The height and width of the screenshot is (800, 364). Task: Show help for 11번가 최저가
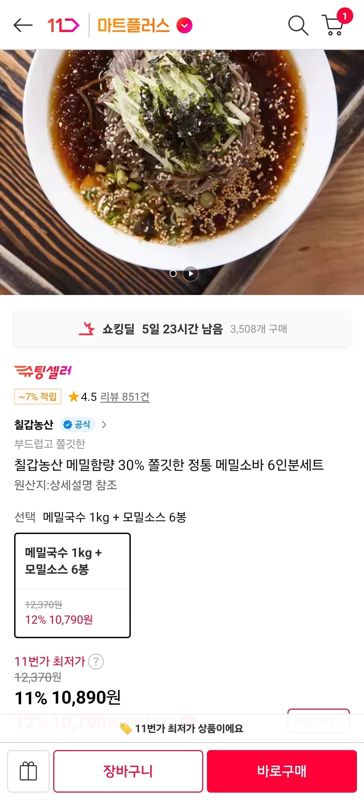coord(95,662)
